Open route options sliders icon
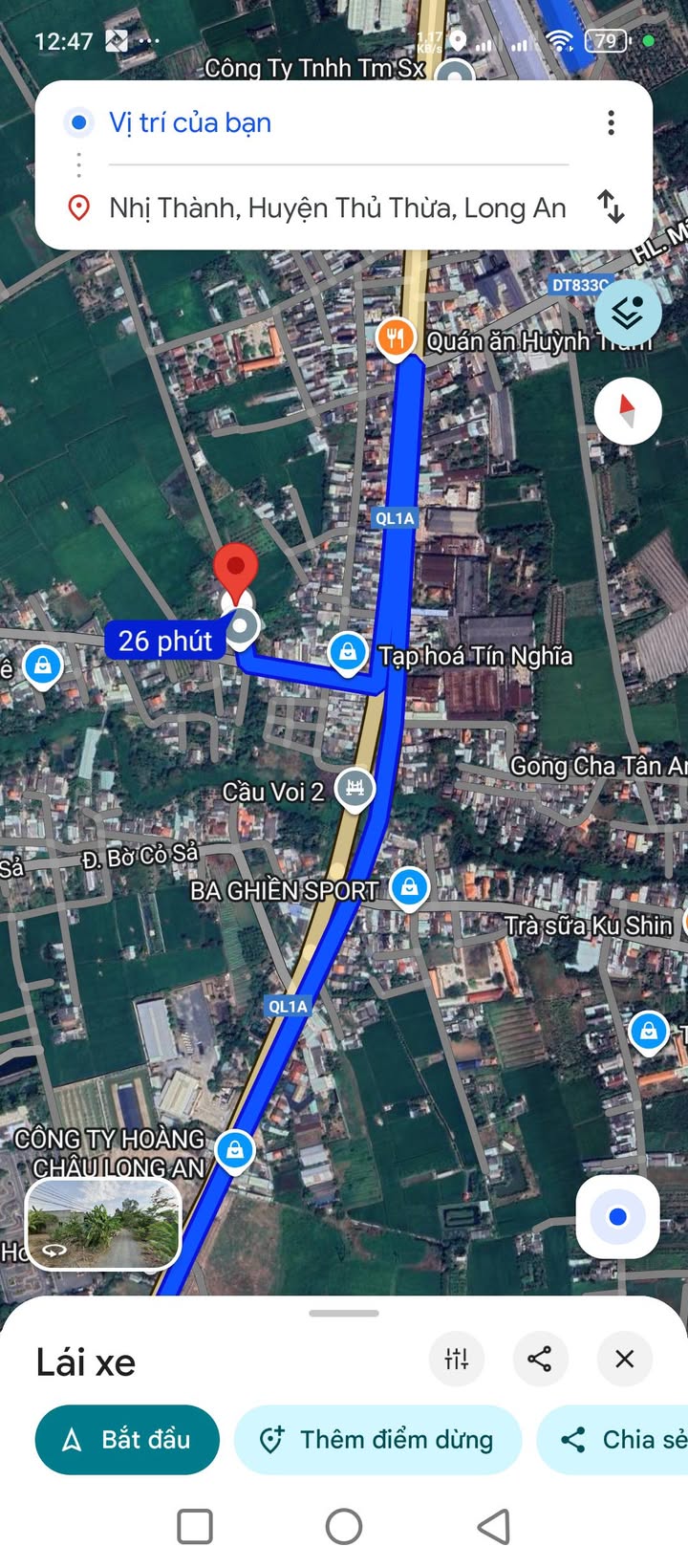Image resolution: width=688 pixels, height=1568 pixels. 457,1359
